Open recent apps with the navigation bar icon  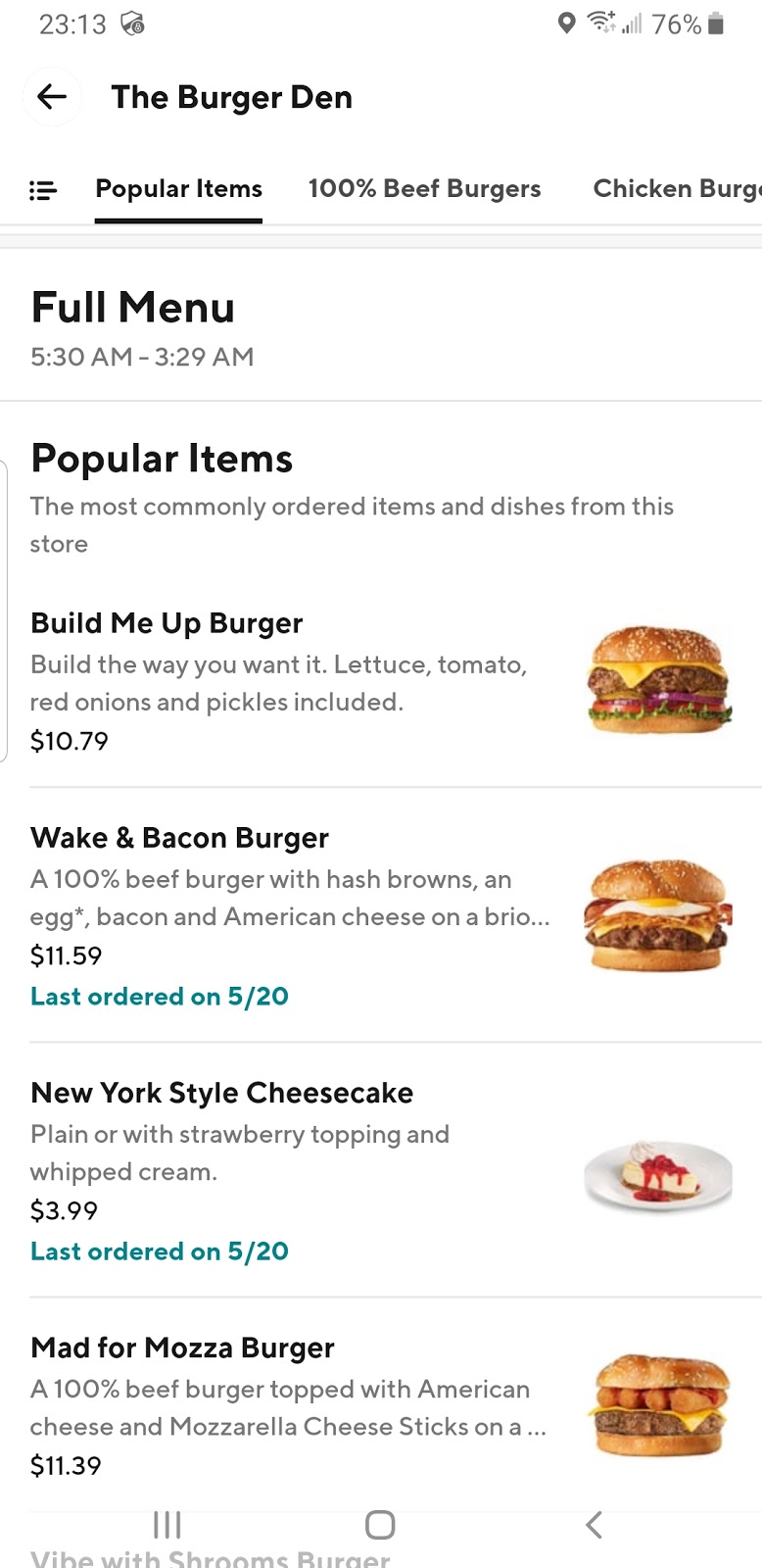point(167,1525)
